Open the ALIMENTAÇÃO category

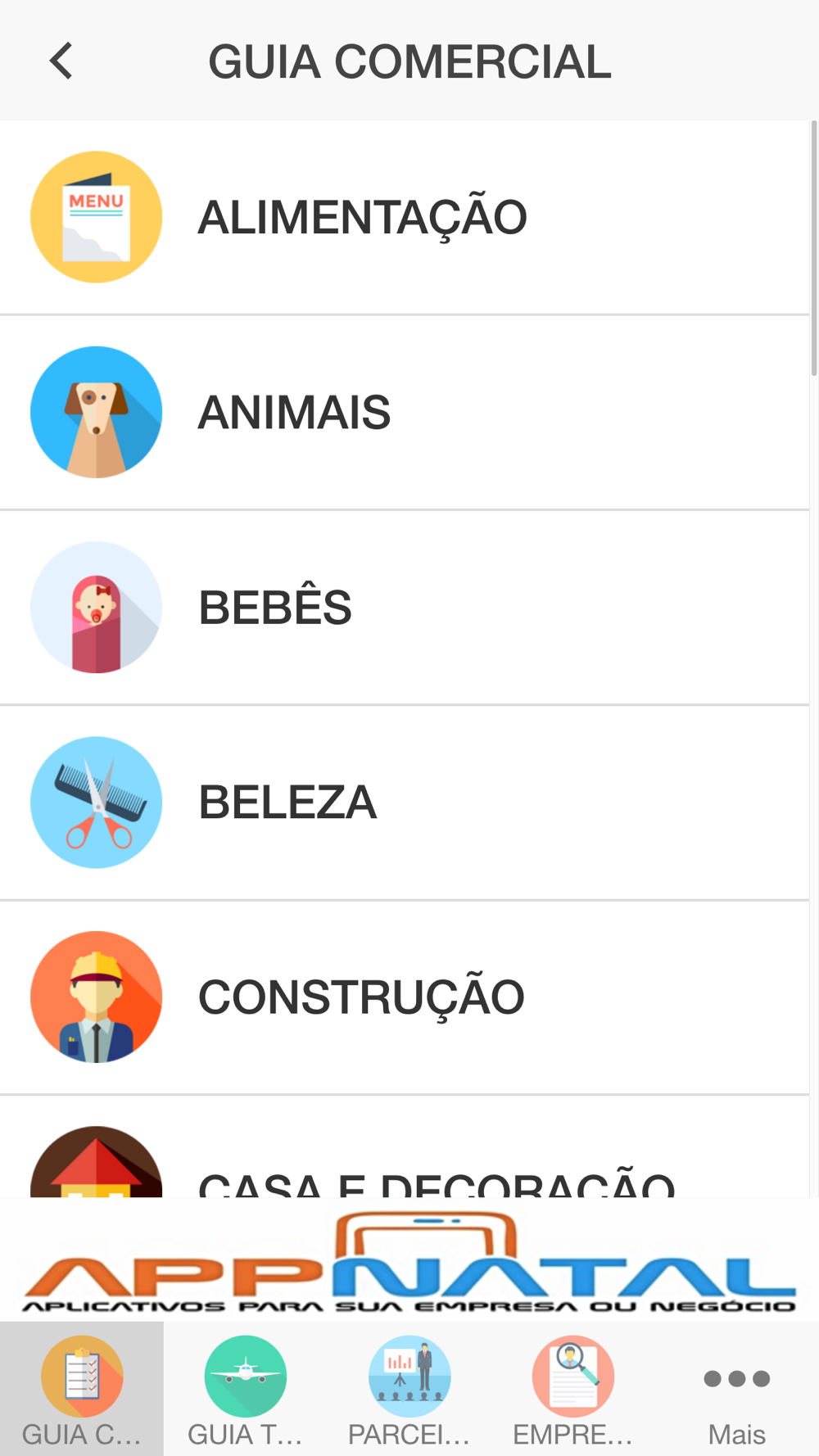click(405, 217)
